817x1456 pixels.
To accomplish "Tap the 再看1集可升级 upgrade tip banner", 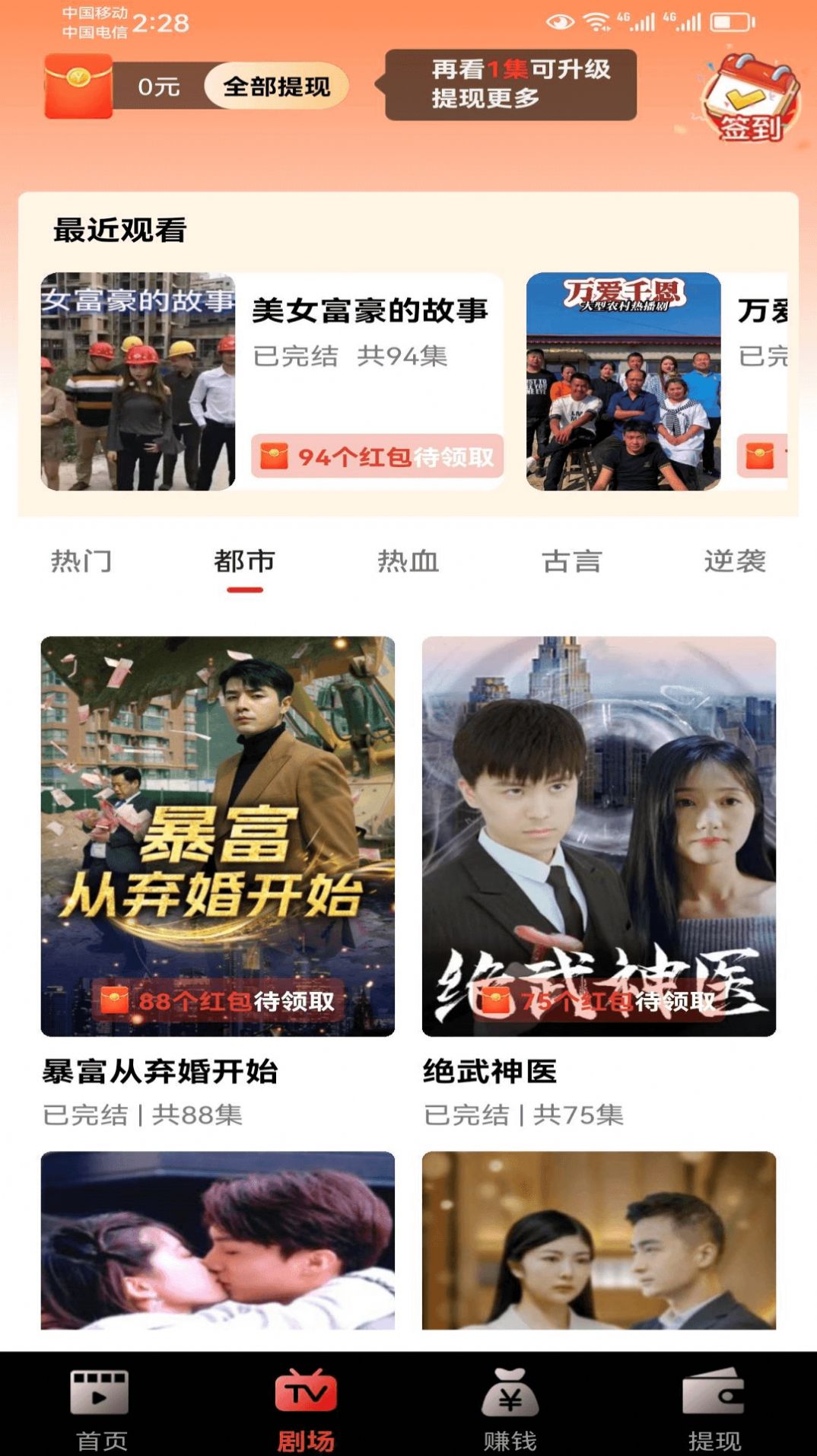I will pyautogui.click(x=510, y=84).
